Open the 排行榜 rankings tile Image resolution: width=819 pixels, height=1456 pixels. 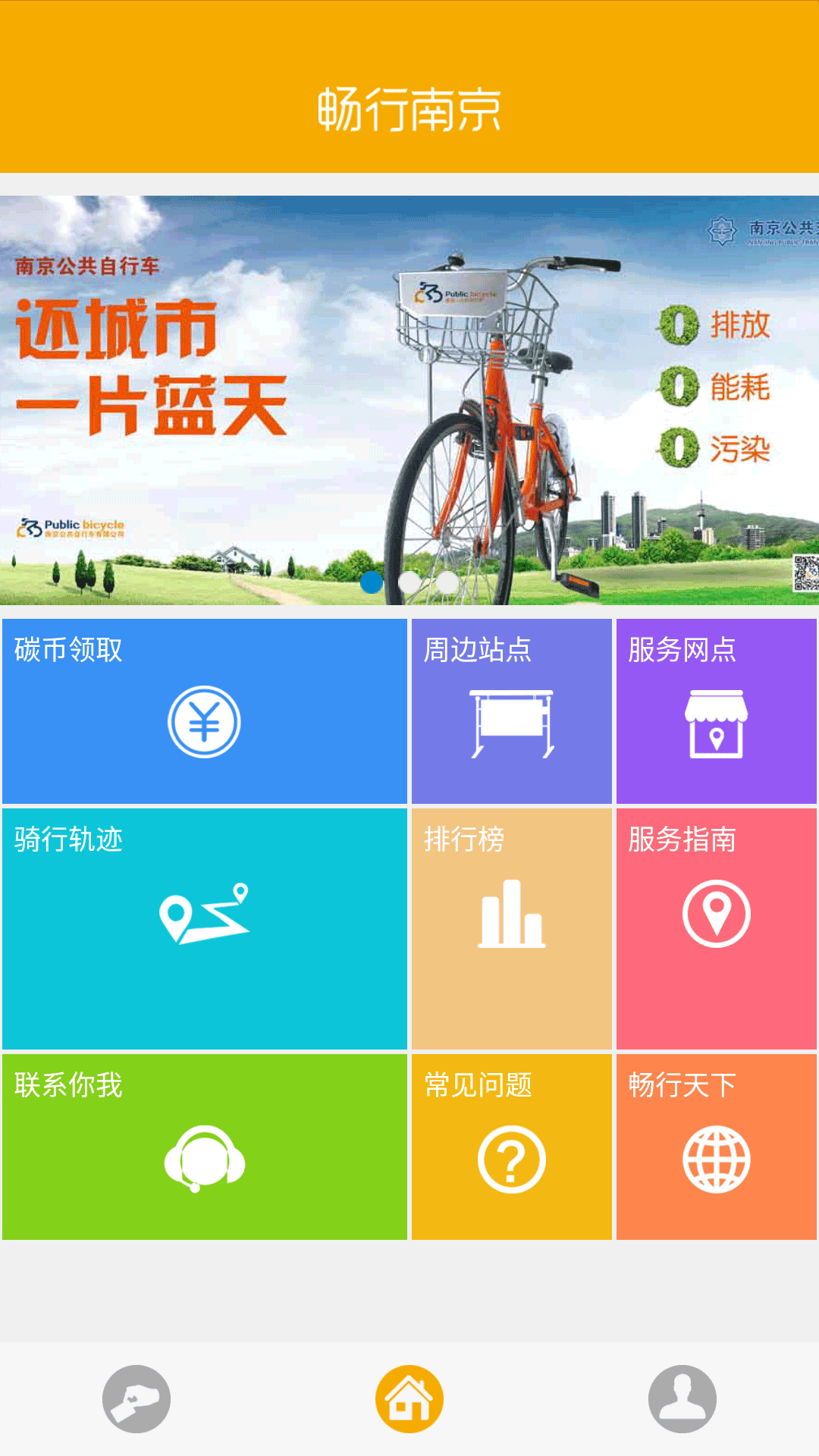[512, 928]
